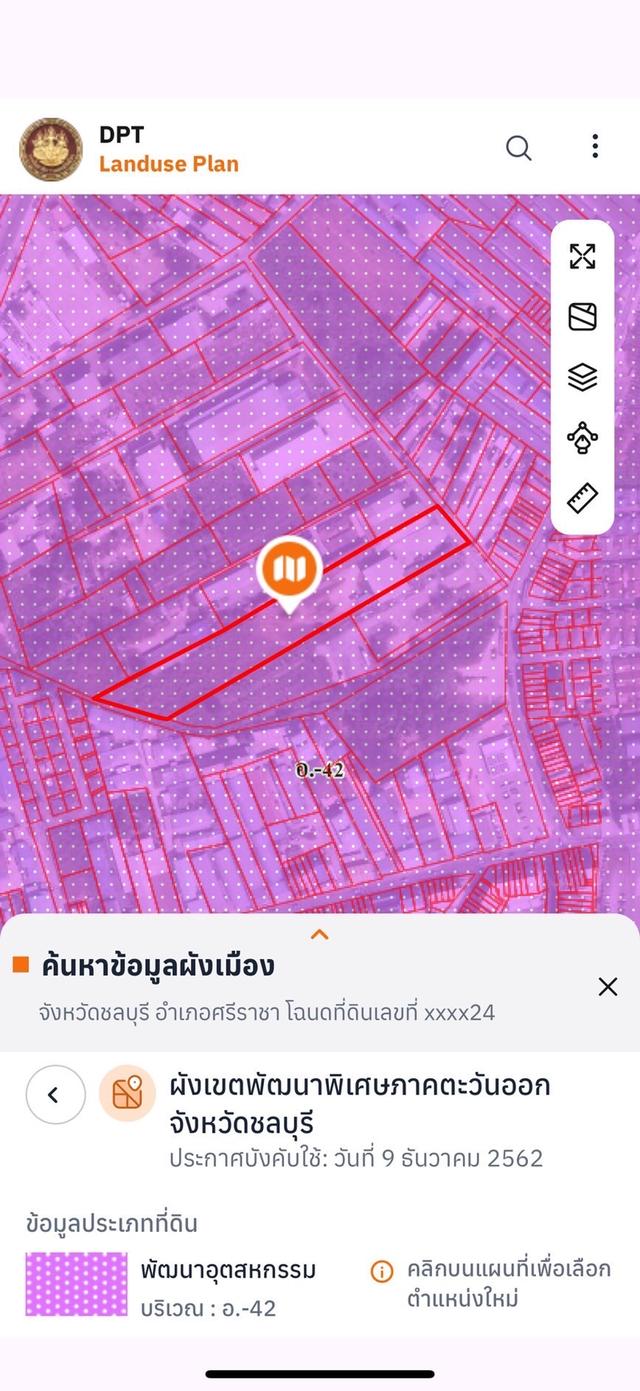Tap the orange map location pin
Screen dimensions: 640x1391
288,571
